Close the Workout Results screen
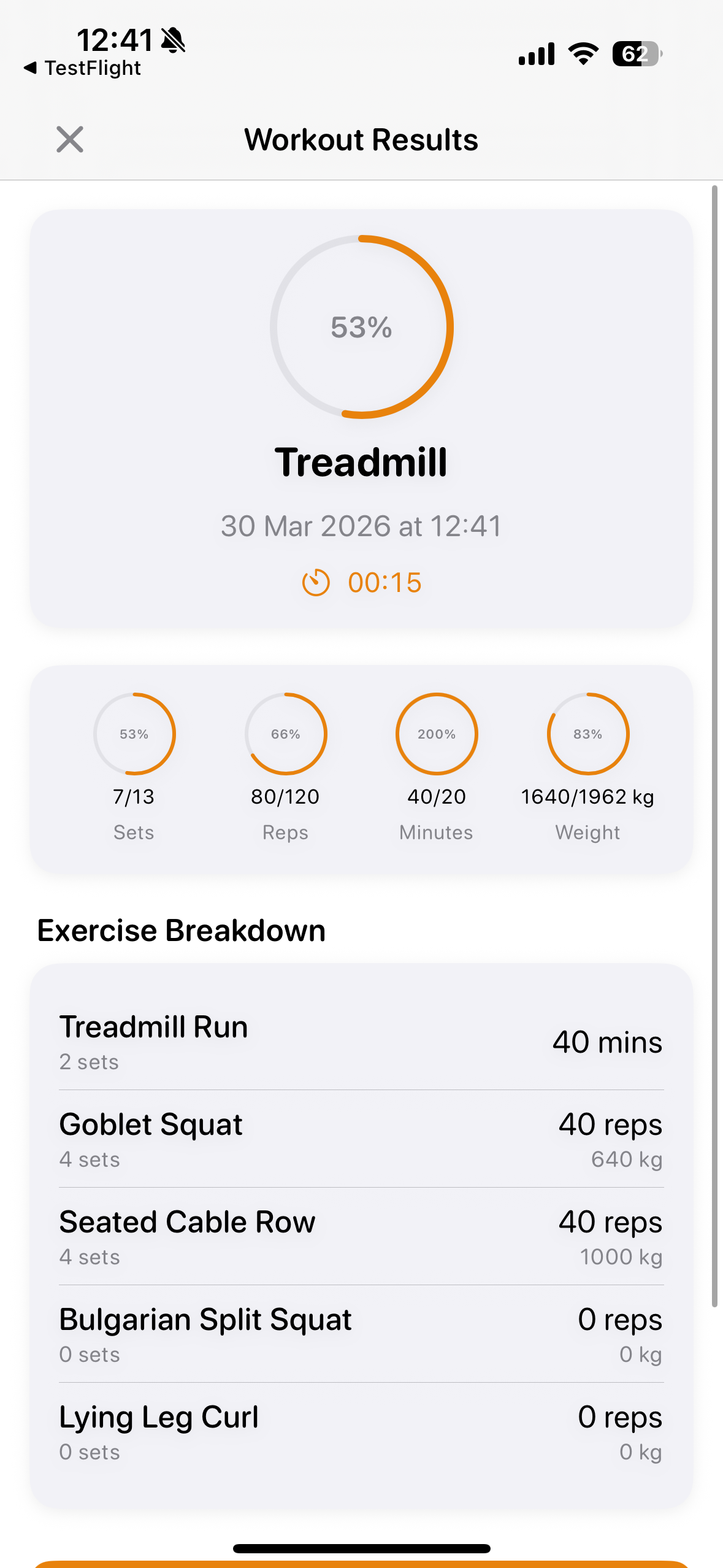723x1568 pixels. pyautogui.click(x=70, y=139)
